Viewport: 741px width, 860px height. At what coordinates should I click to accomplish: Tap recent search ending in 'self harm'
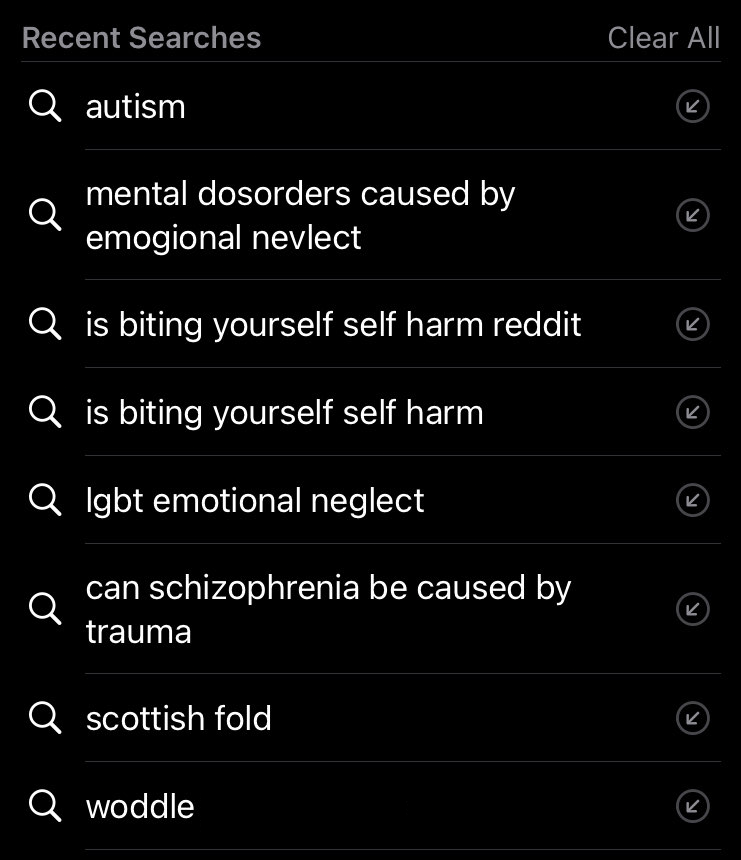click(284, 412)
